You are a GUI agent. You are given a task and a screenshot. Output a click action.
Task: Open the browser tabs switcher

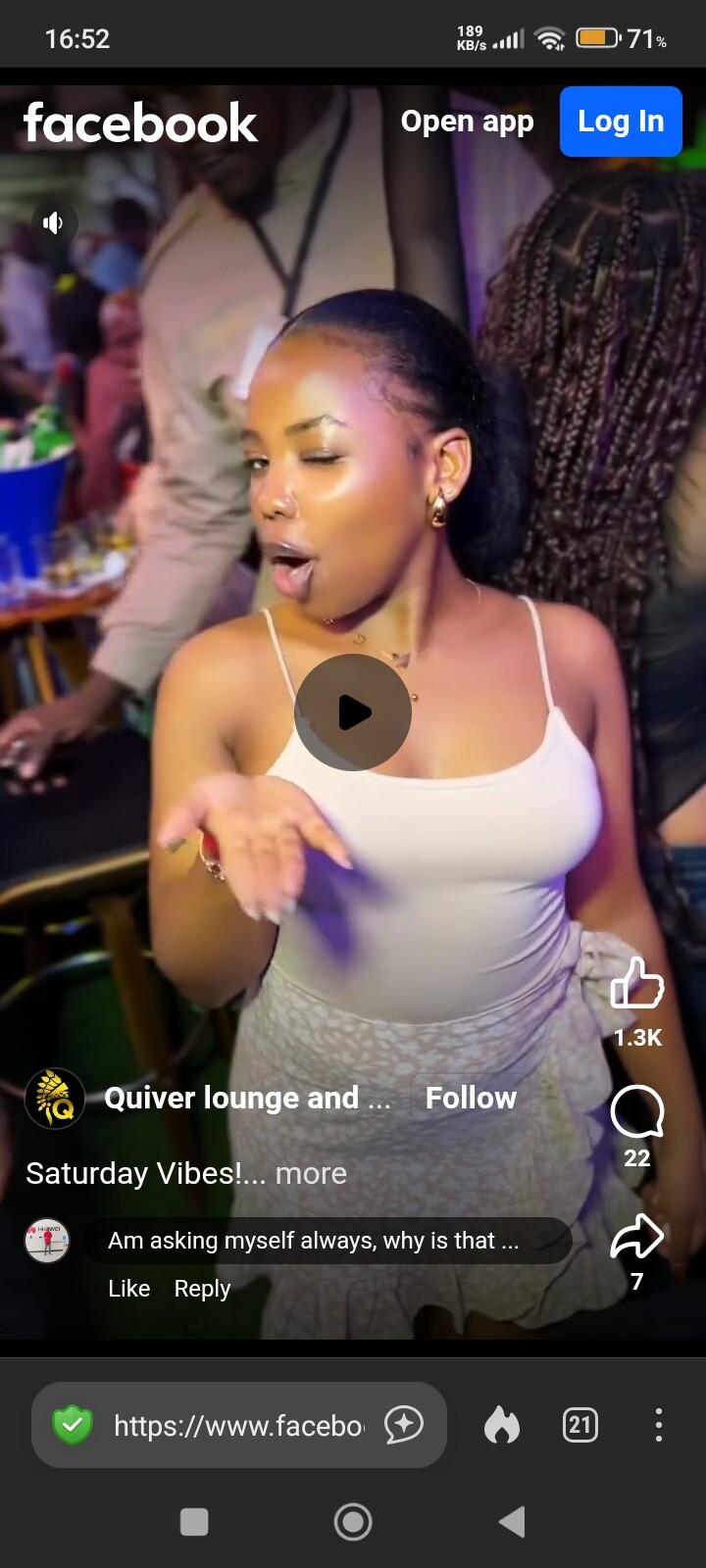coord(580,1425)
